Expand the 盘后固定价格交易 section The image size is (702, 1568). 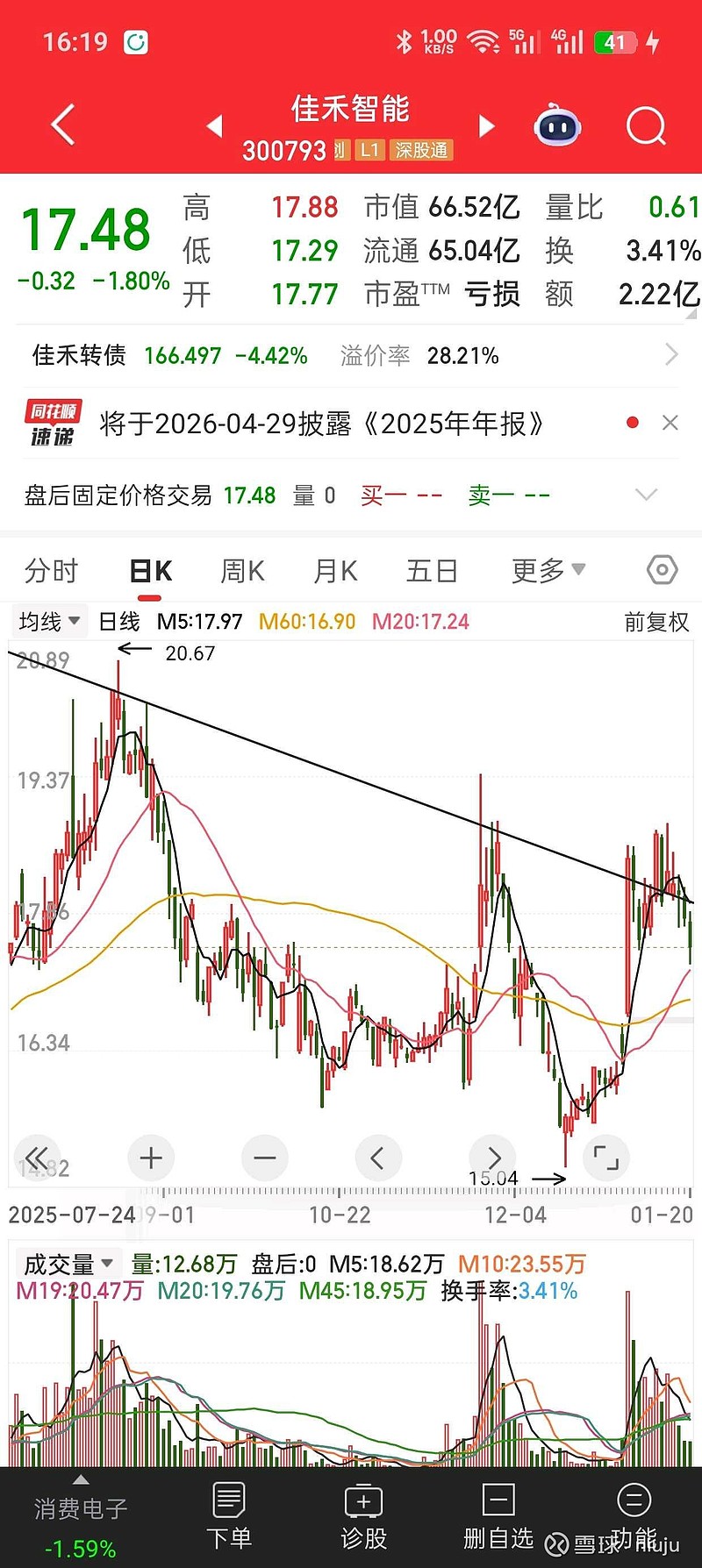click(x=647, y=494)
